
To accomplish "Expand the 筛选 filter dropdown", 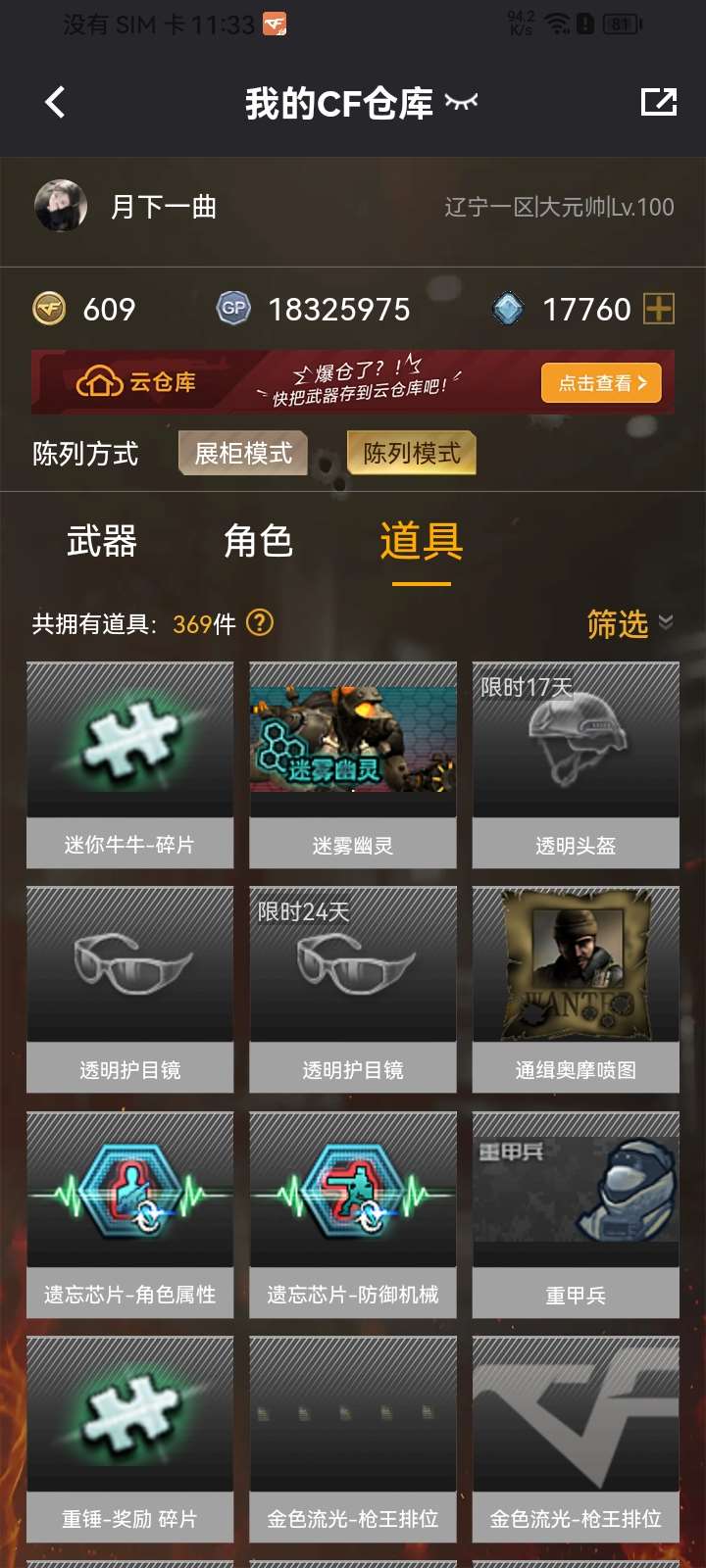I will tap(630, 623).
